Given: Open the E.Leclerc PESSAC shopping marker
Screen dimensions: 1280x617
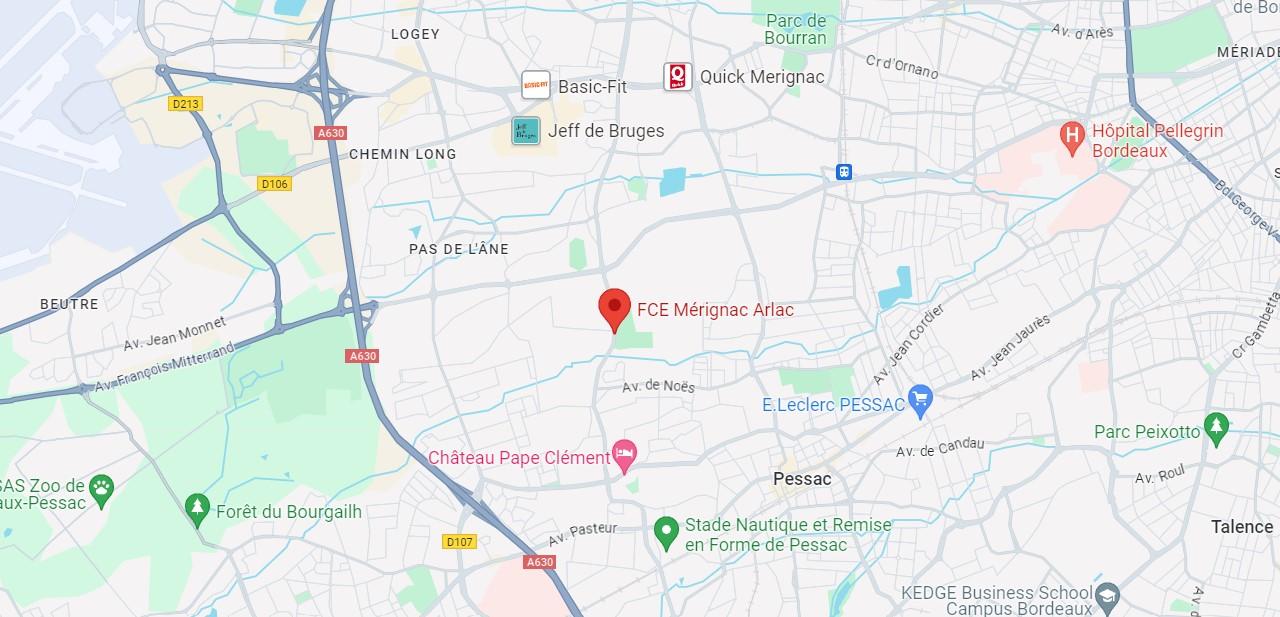Looking at the screenshot, I should 921,403.
